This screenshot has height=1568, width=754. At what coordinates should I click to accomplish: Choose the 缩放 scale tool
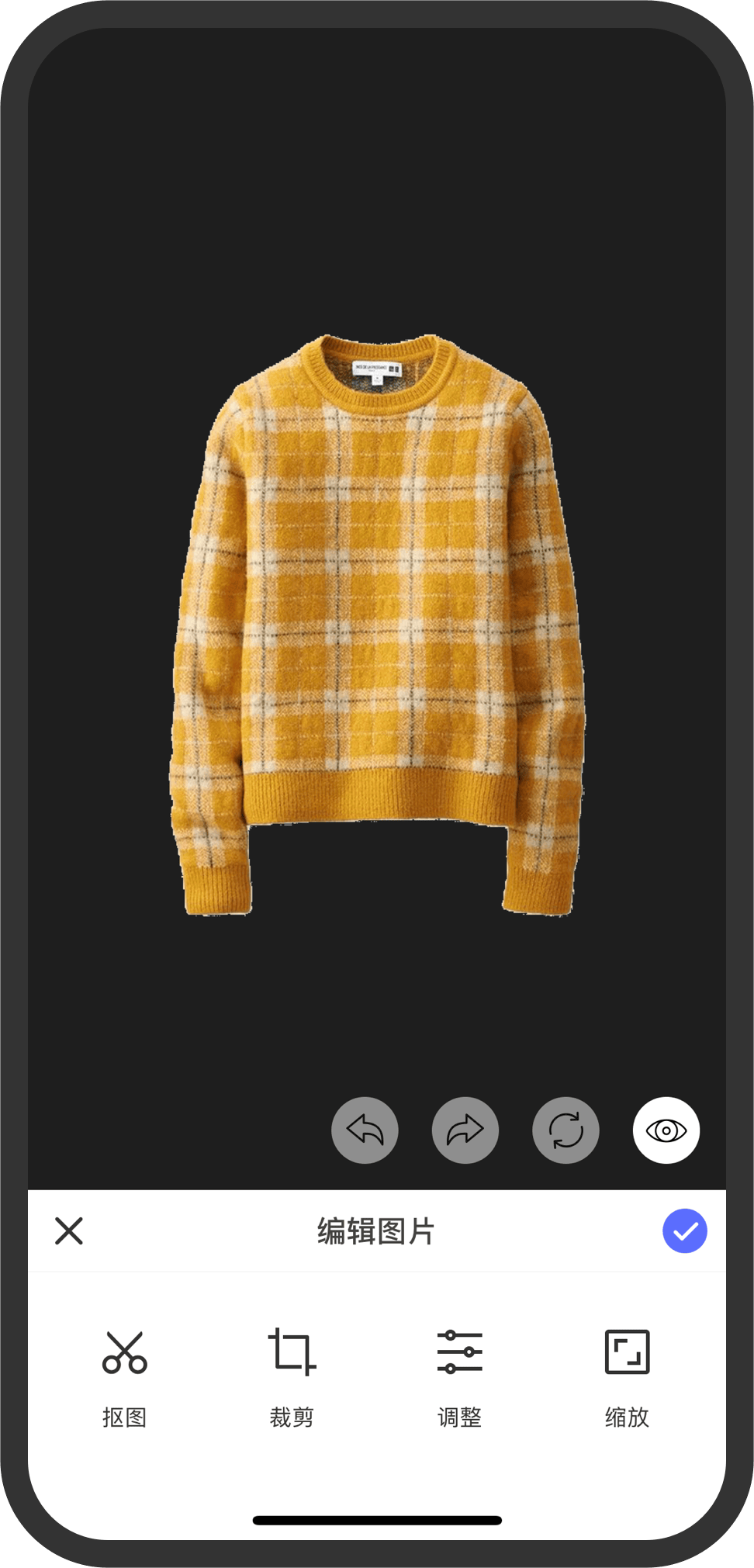pos(627,1375)
